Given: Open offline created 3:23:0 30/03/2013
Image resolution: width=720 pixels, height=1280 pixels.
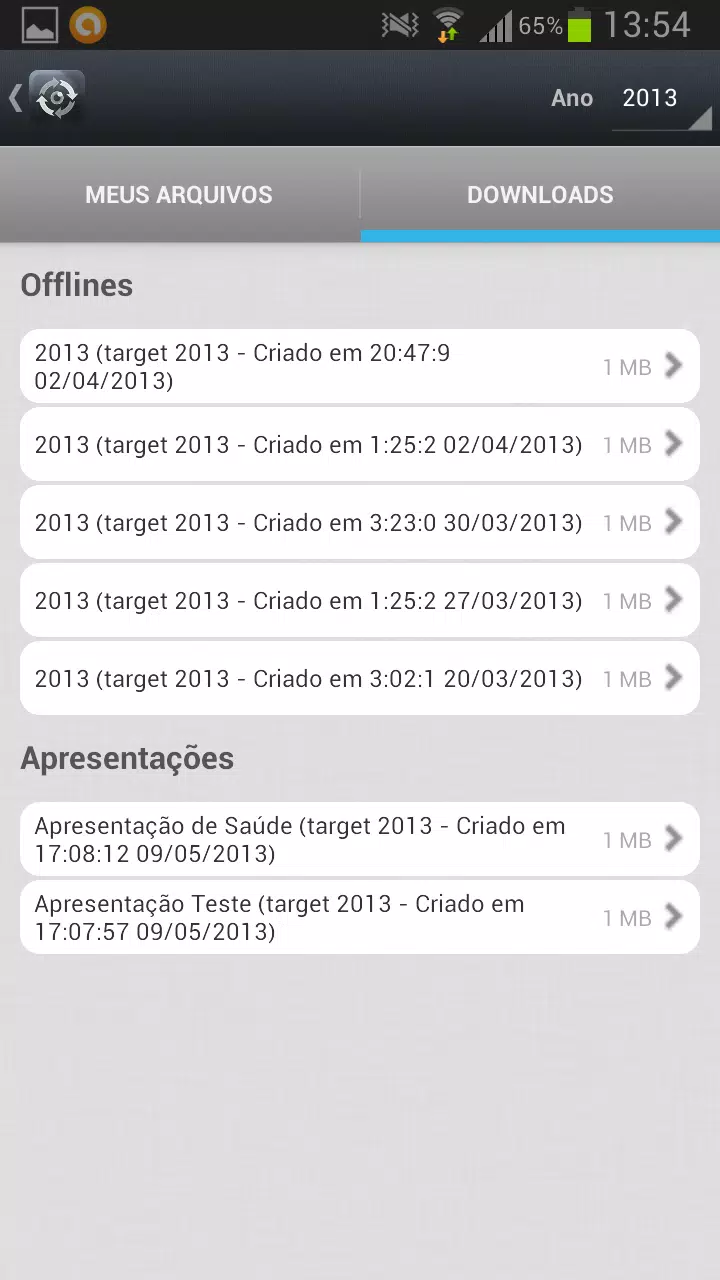Looking at the screenshot, I should [x=360, y=522].
